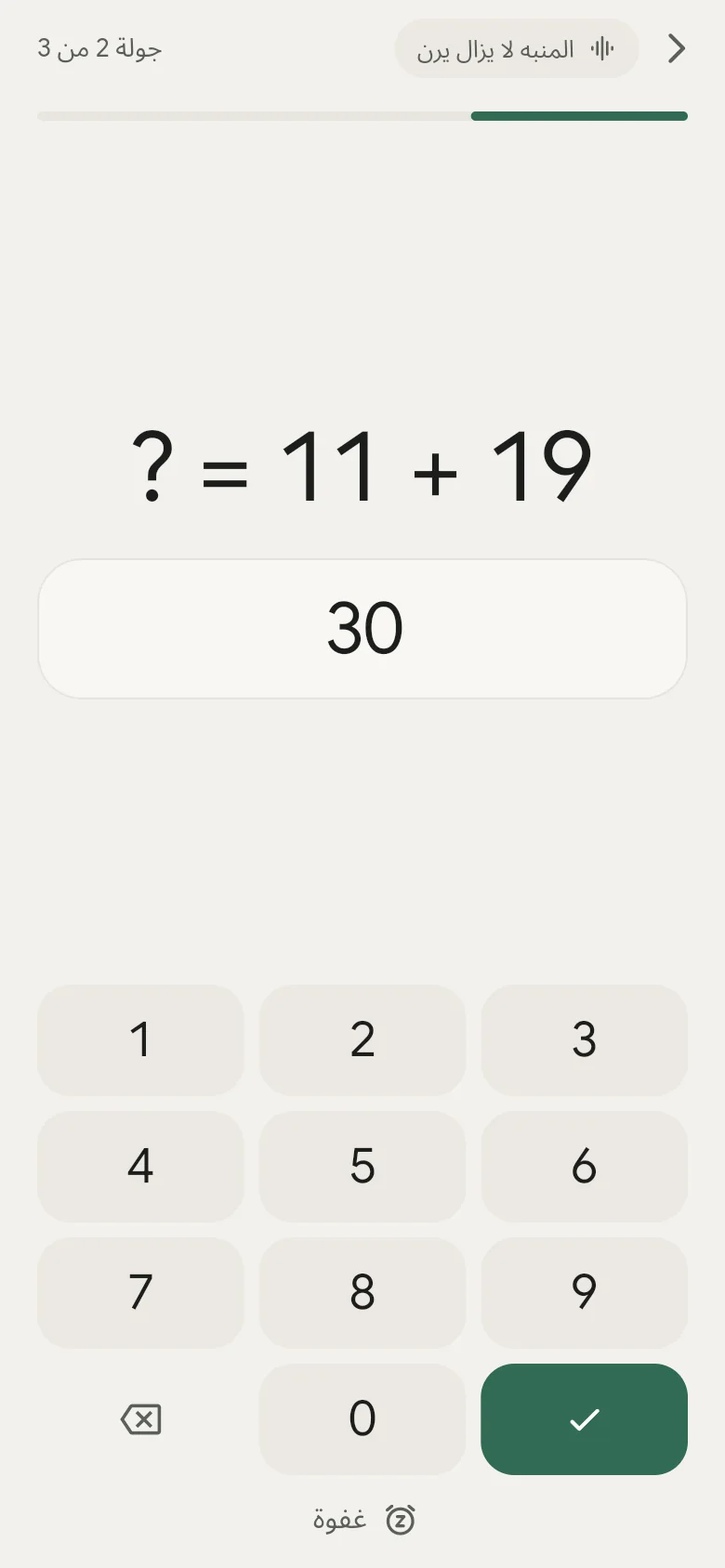Snooze the alarm with غفوة
The image size is (725, 1568).
click(x=363, y=1520)
